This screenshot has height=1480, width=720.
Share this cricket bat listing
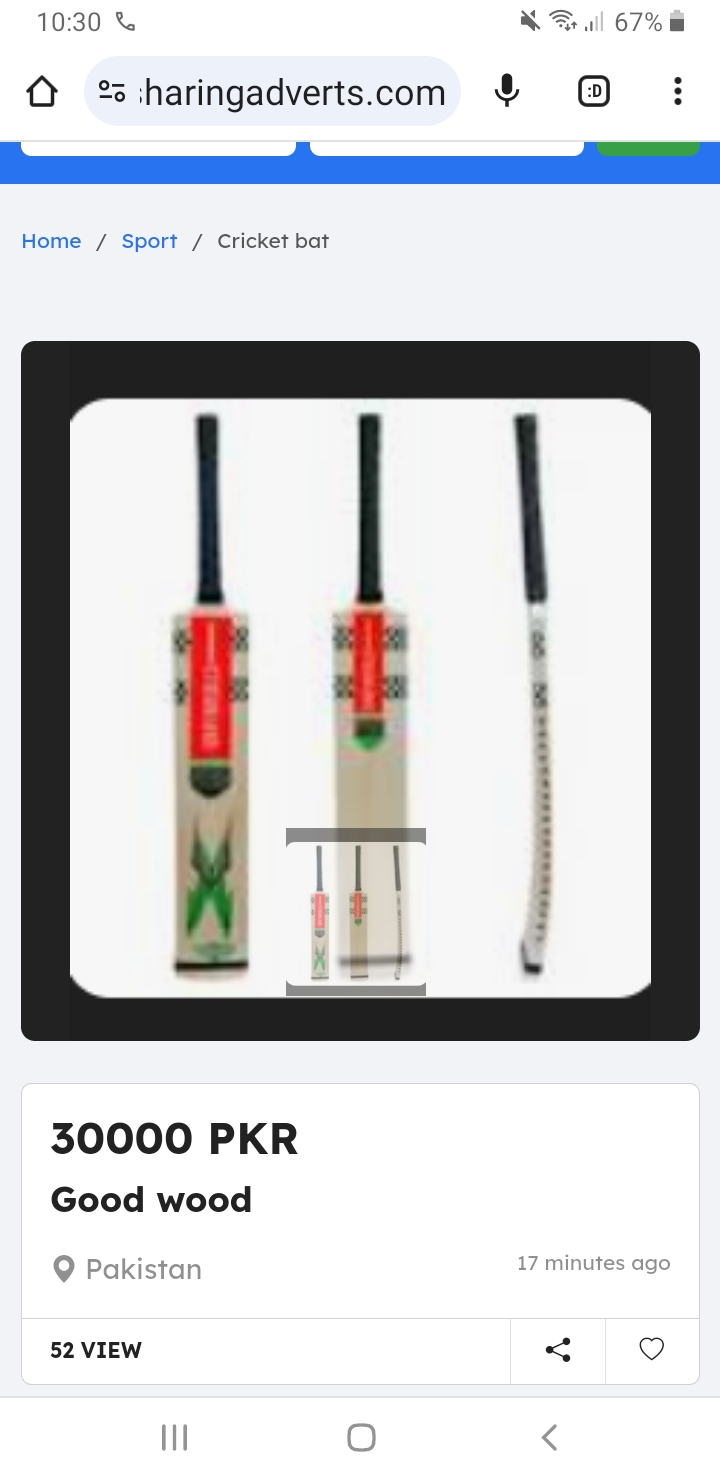coord(558,1350)
